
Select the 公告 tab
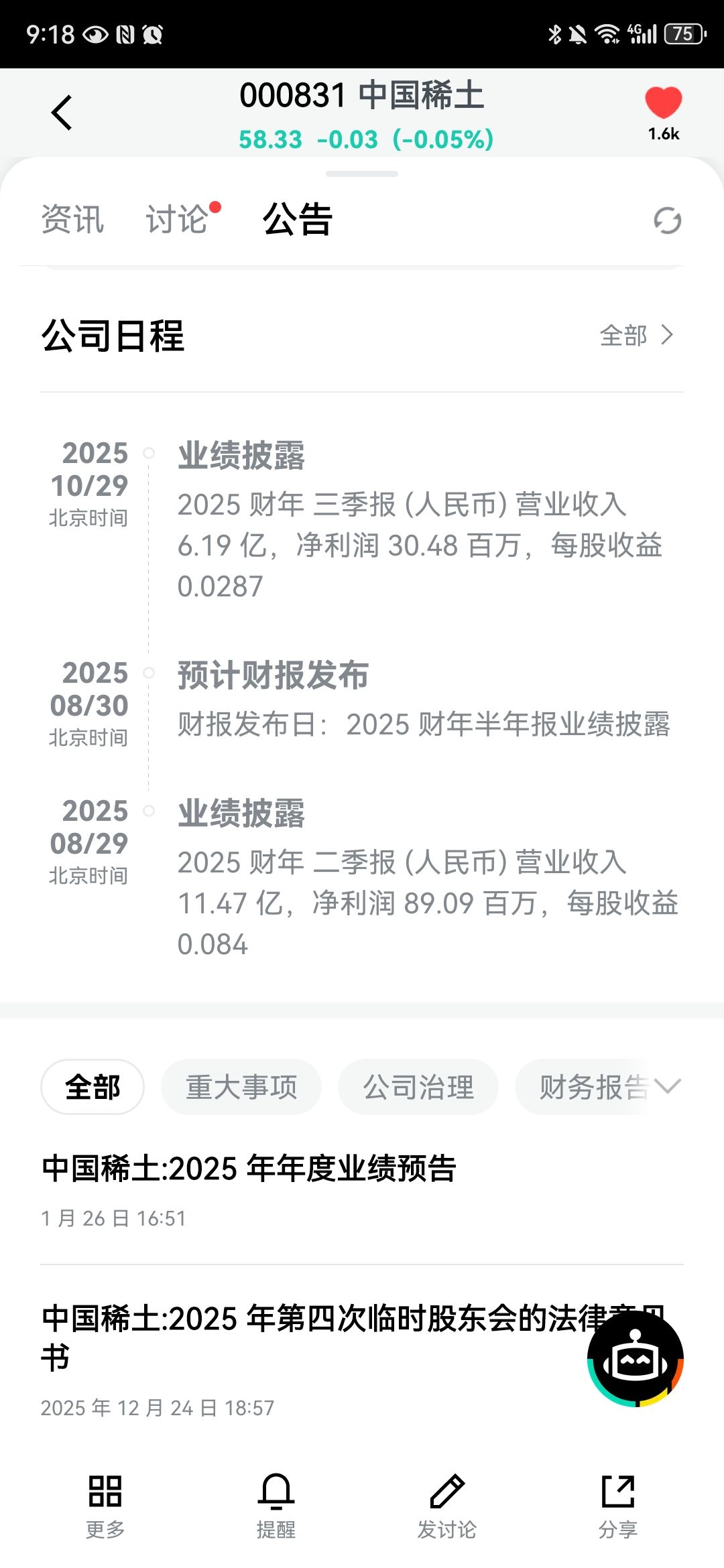[298, 219]
